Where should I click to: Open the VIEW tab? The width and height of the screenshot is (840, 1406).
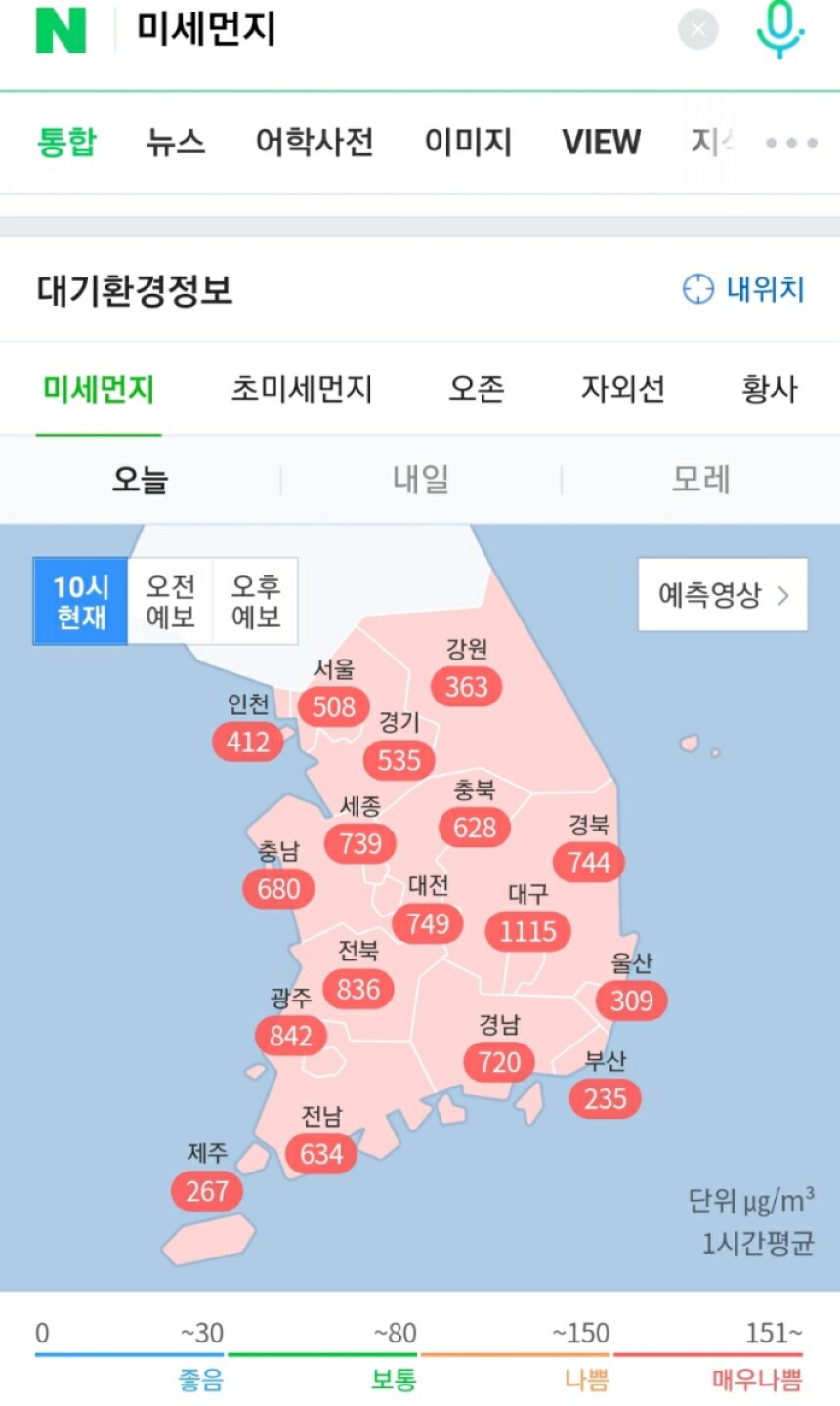[x=601, y=143]
